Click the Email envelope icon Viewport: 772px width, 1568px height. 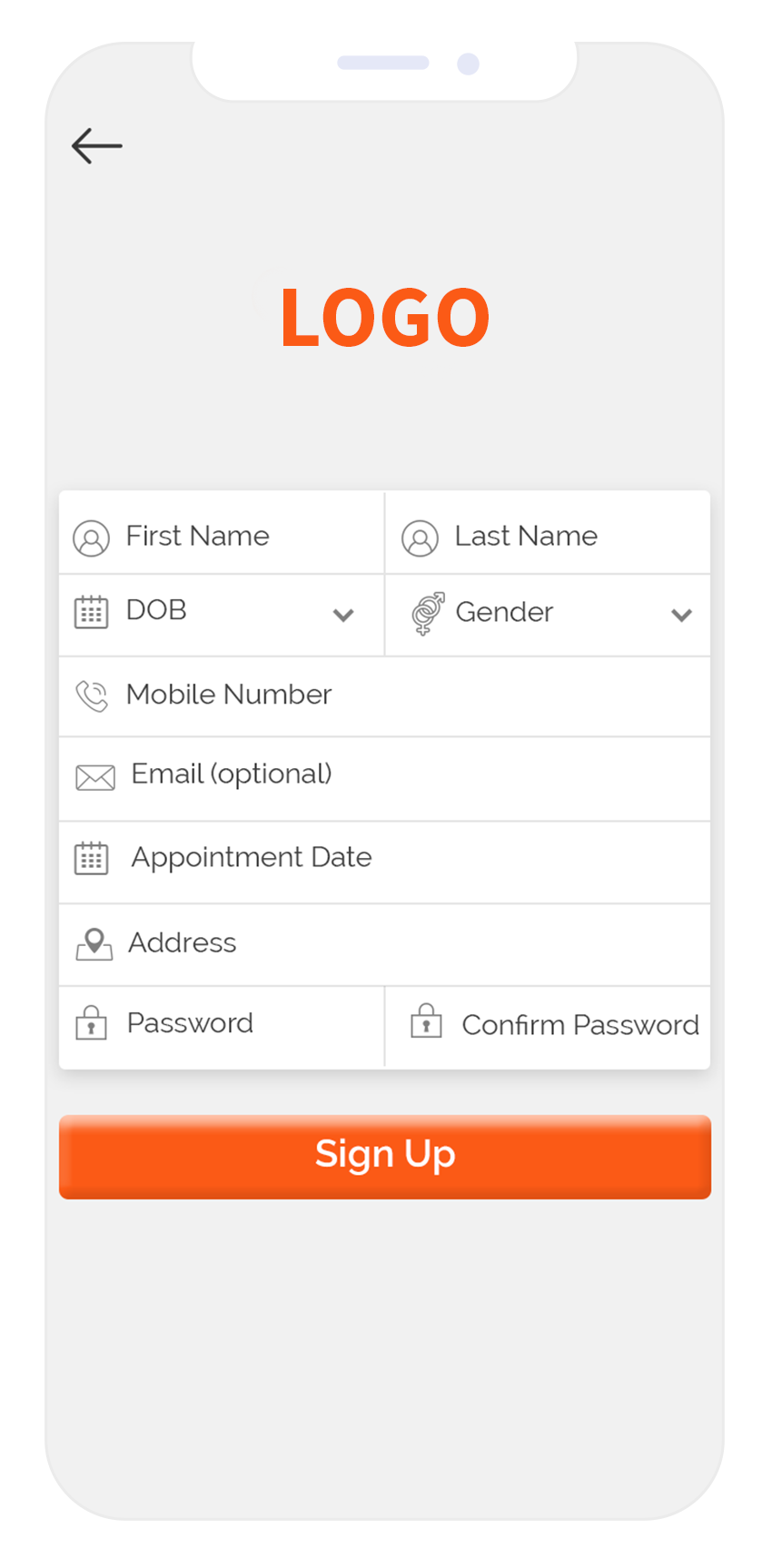point(94,776)
